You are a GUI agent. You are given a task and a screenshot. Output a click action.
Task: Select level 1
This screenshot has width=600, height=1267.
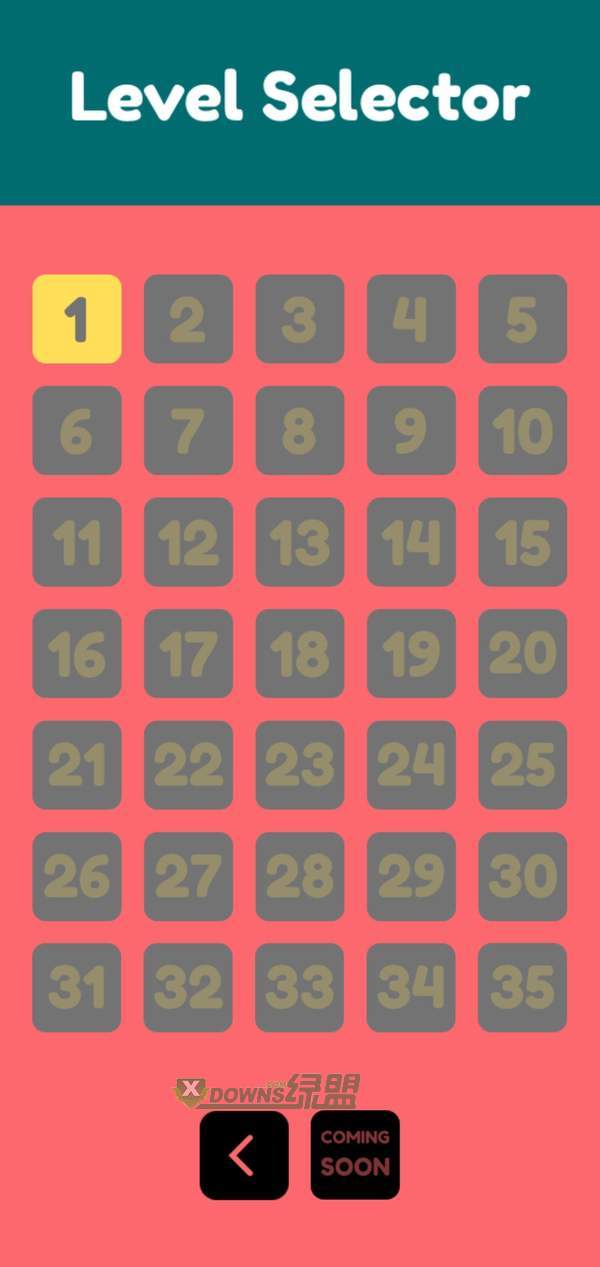pyautogui.click(x=77, y=319)
